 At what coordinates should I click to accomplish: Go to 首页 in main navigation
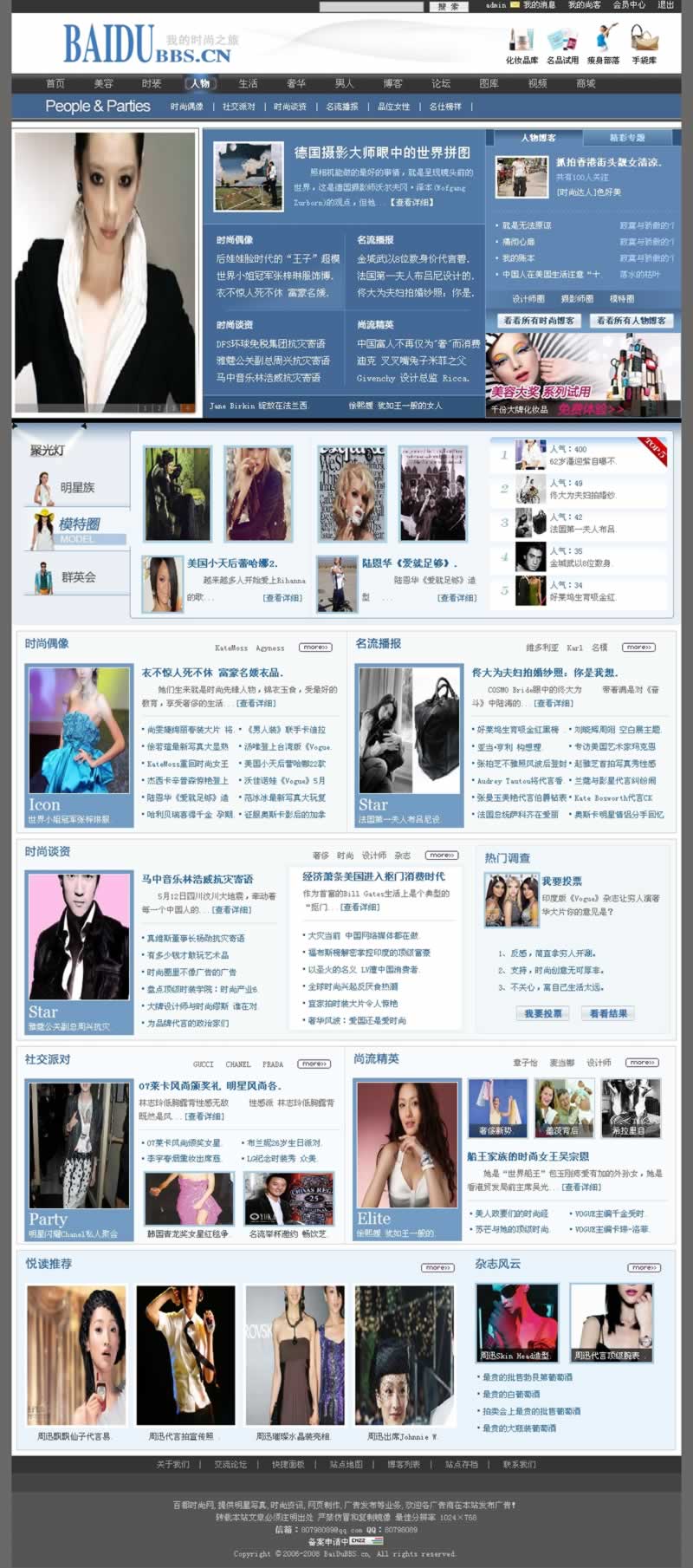55,83
